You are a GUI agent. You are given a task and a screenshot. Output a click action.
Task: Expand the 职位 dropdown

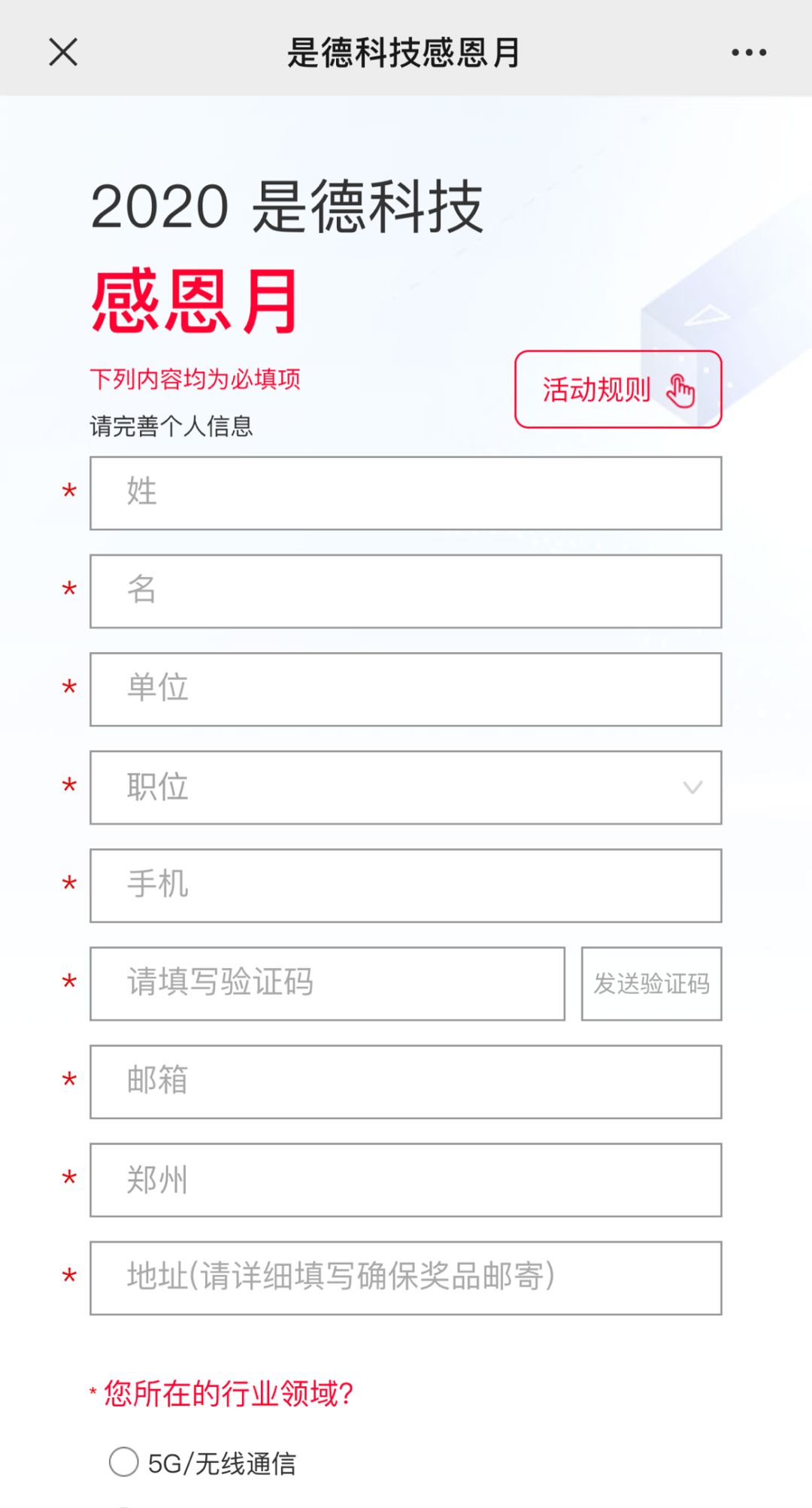point(406,787)
